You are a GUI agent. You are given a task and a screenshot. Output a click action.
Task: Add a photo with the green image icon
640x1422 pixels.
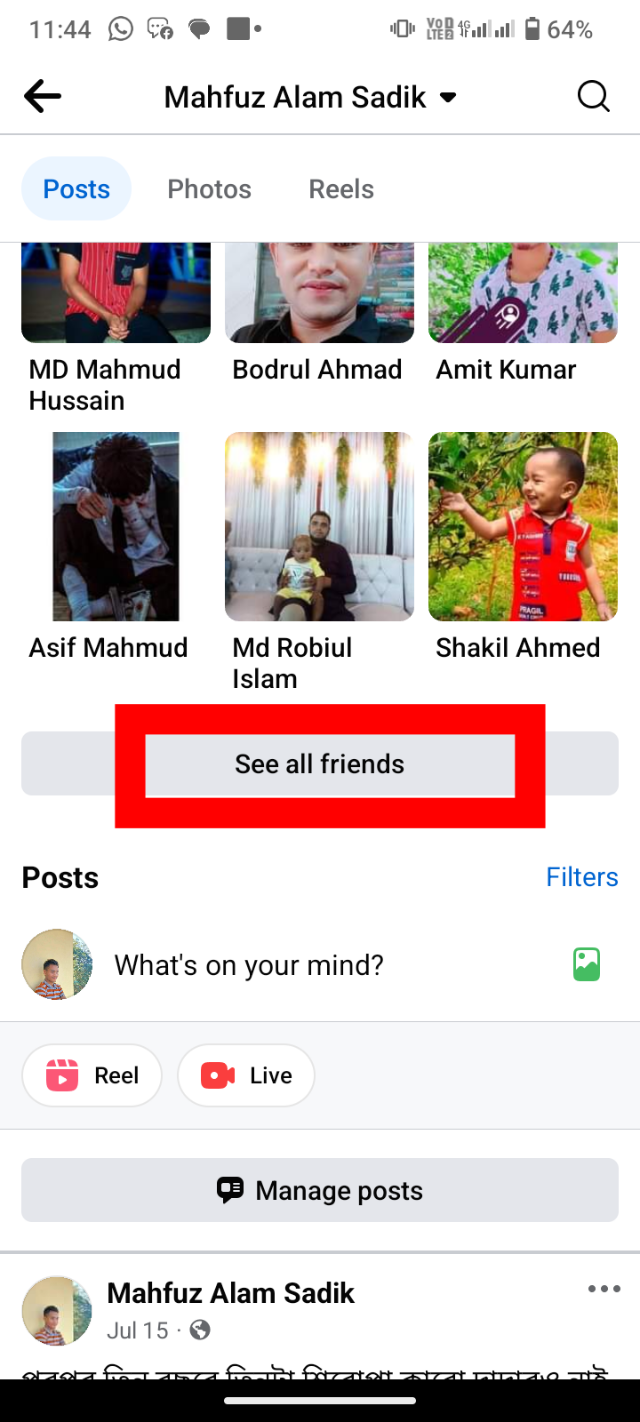pos(586,965)
